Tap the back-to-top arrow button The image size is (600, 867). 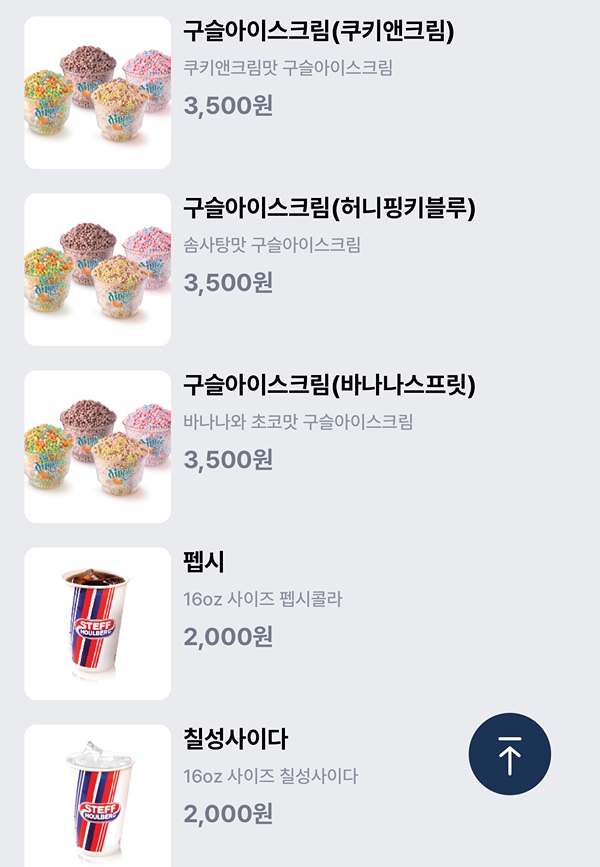[x=510, y=754]
